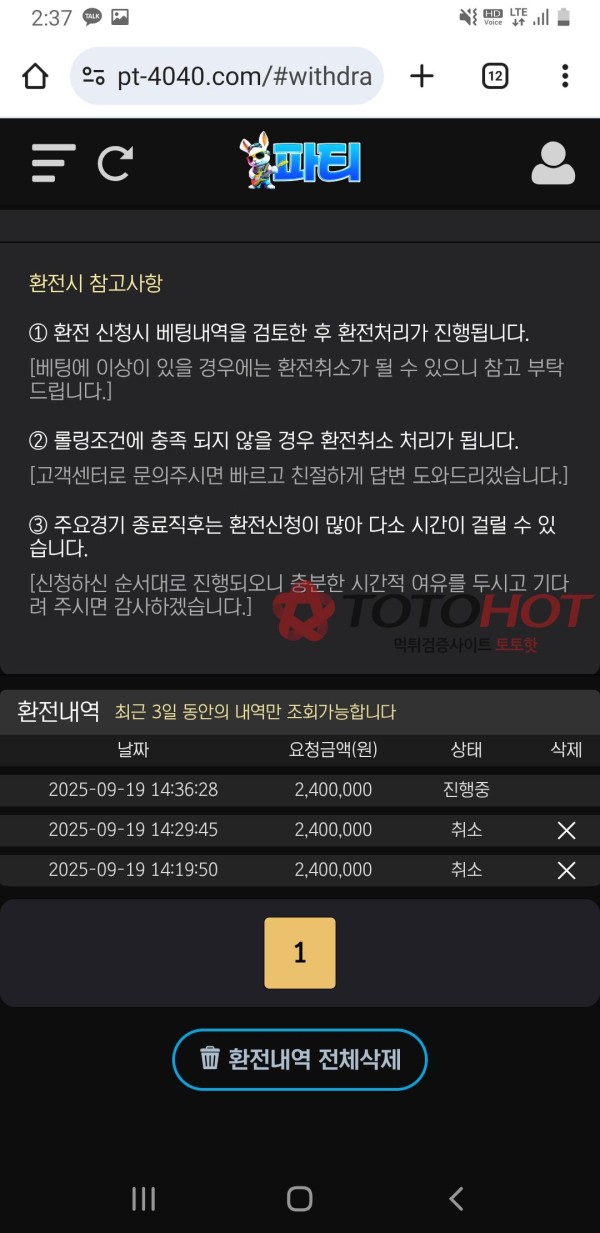Screen dimensions: 600x1233
Task: Open the user profile icon
Action: pos(553,163)
